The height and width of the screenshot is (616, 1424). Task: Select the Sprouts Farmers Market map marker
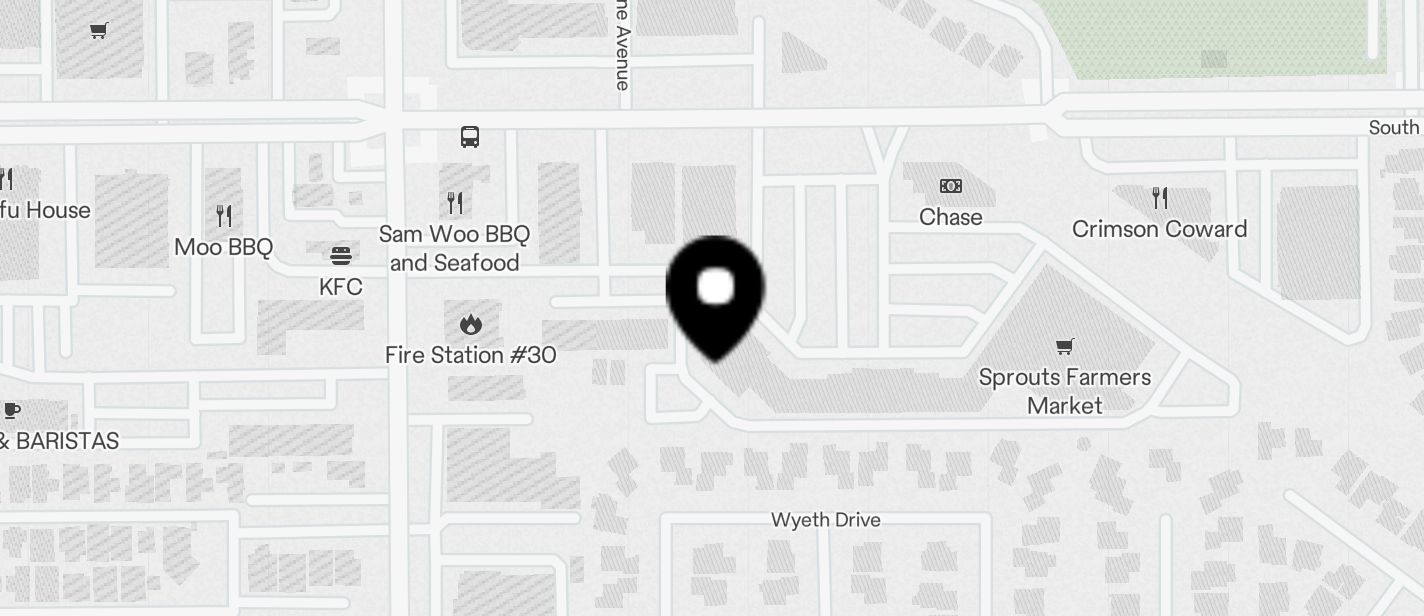coord(1065,347)
